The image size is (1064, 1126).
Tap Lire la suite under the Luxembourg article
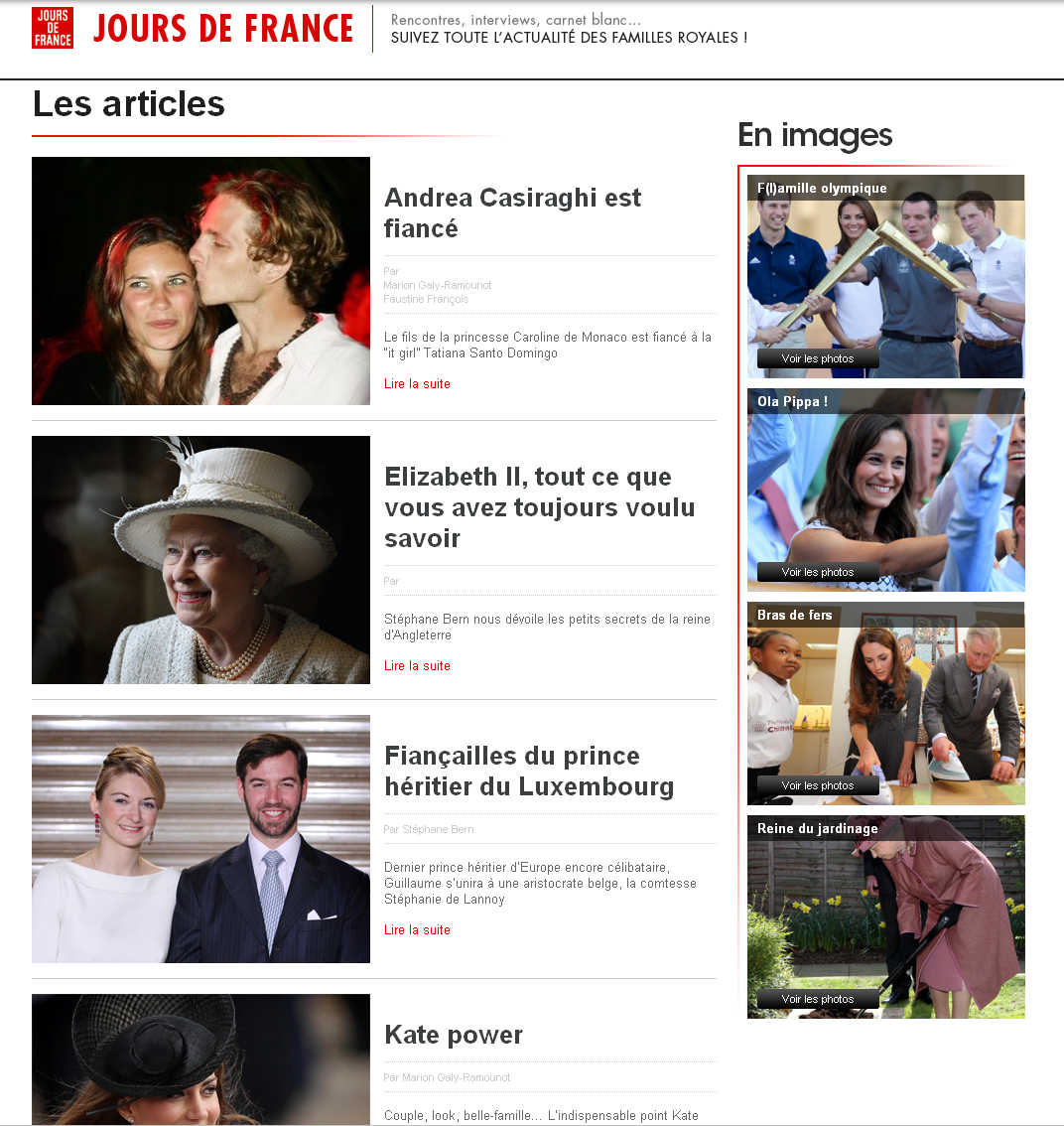click(x=417, y=930)
